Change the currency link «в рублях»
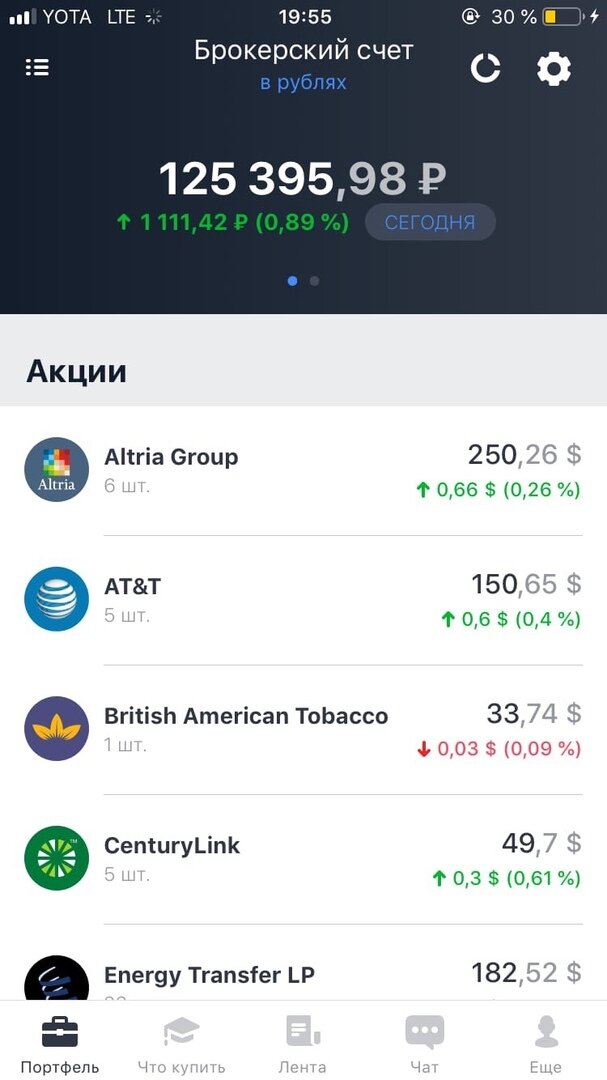607x1080 pixels. (x=303, y=83)
